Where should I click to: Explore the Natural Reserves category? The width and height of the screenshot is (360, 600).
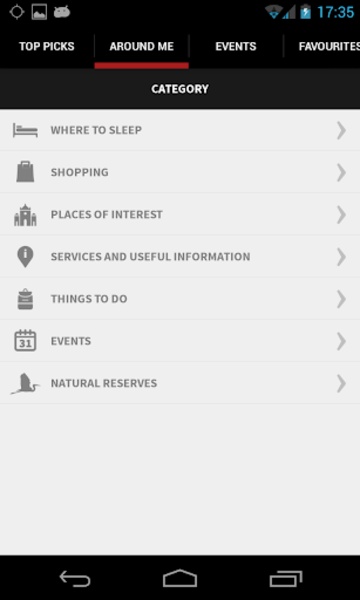tap(180, 383)
